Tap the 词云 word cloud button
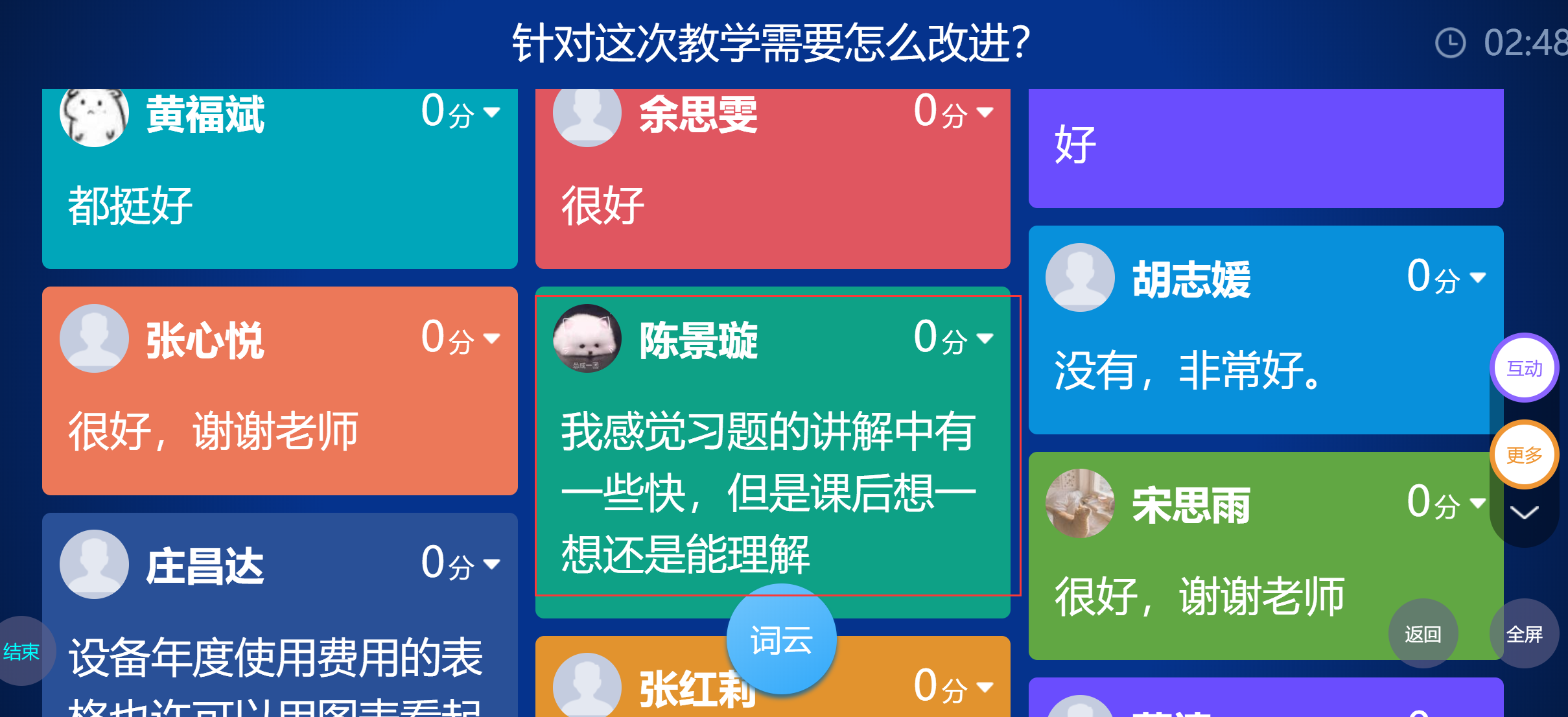 781,640
